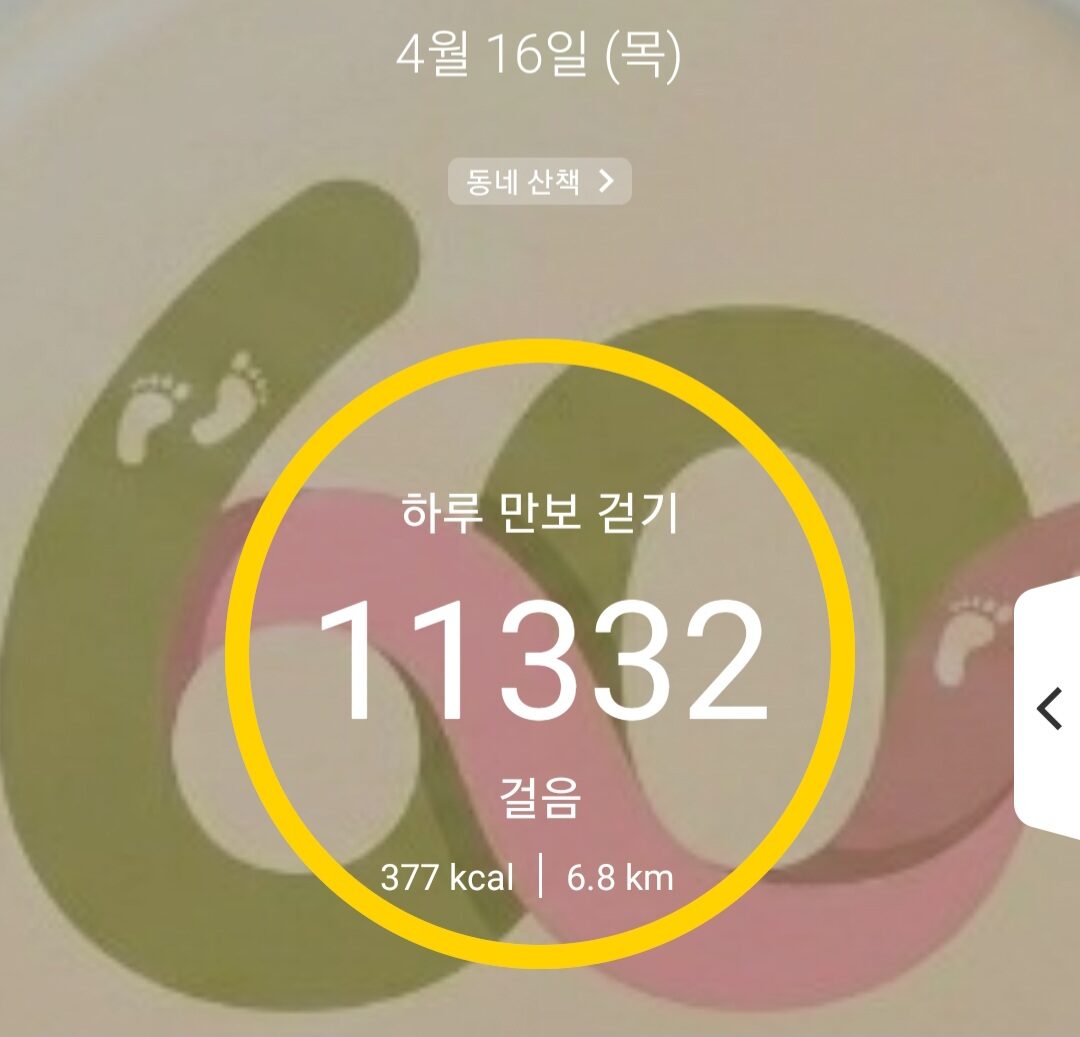Image resolution: width=1080 pixels, height=1037 pixels.
Task: Expand the side panel arrow handle
Action: click(1049, 709)
